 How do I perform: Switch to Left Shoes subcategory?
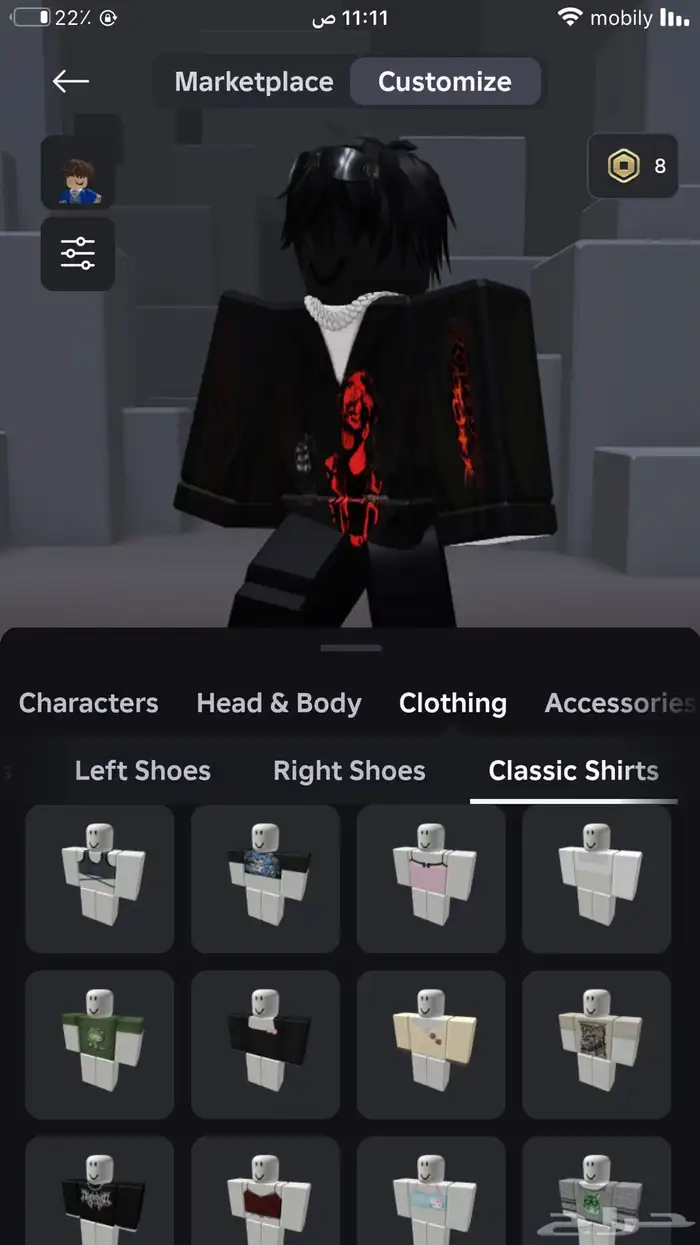point(143,771)
